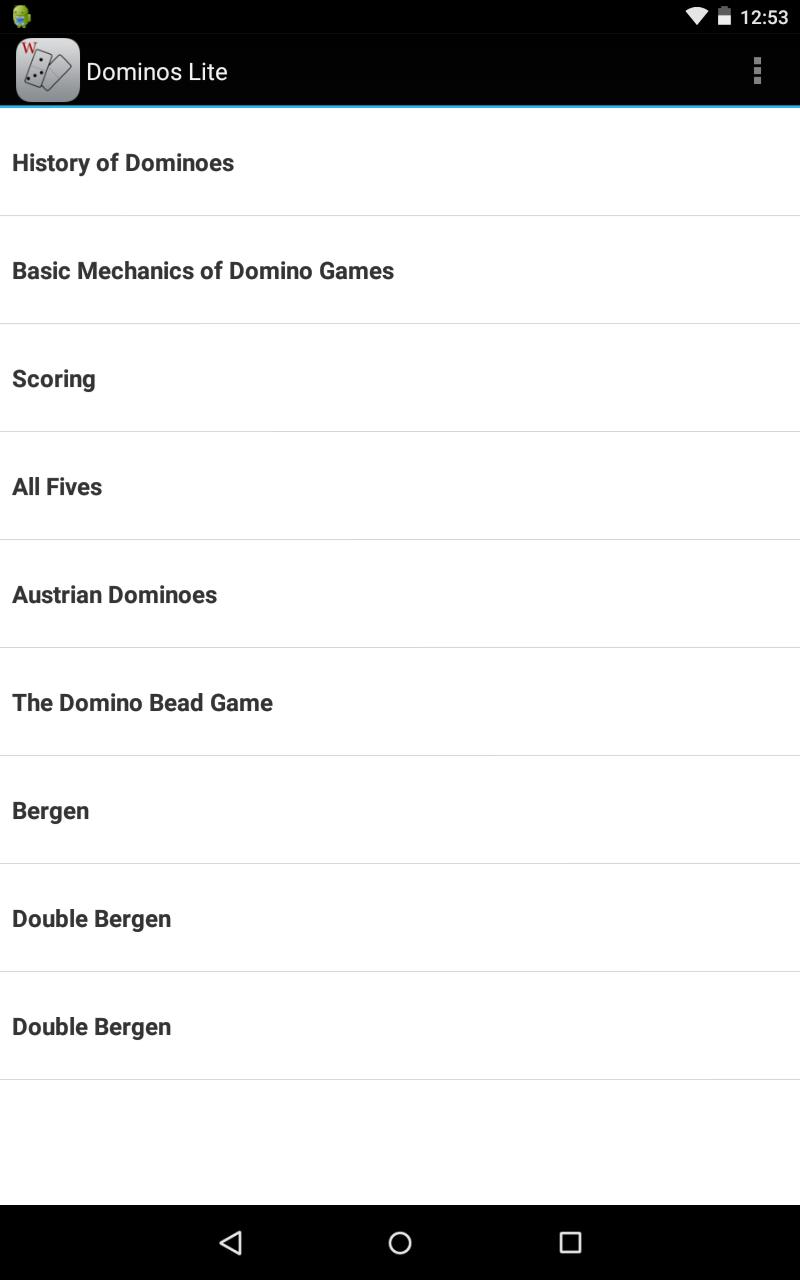Tap the clock showing 12:53
The image size is (800, 1280).
click(x=764, y=16)
